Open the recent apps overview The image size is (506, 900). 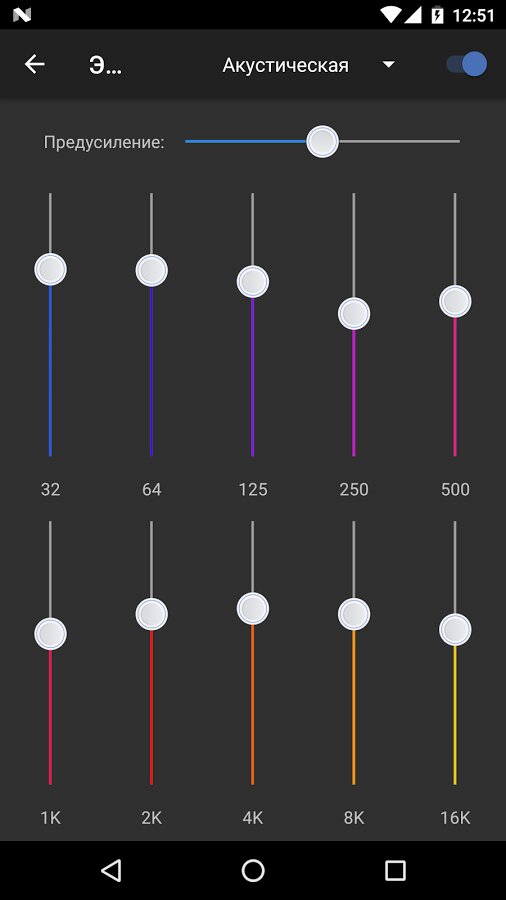[x=395, y=870]
